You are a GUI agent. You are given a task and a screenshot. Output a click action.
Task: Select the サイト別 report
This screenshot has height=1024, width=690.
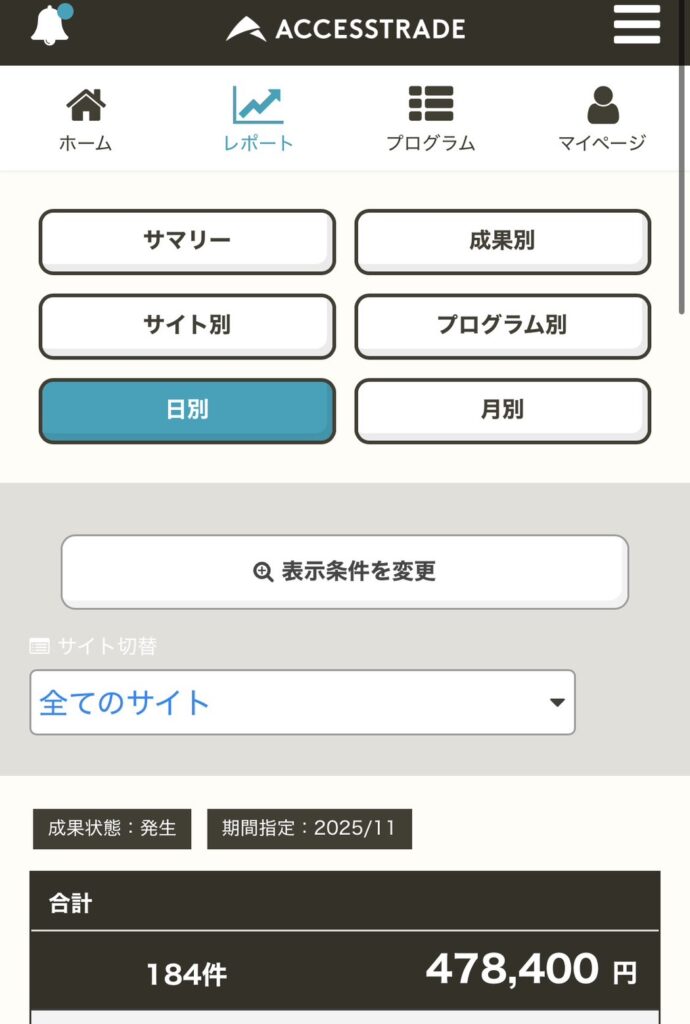(187, 325)
